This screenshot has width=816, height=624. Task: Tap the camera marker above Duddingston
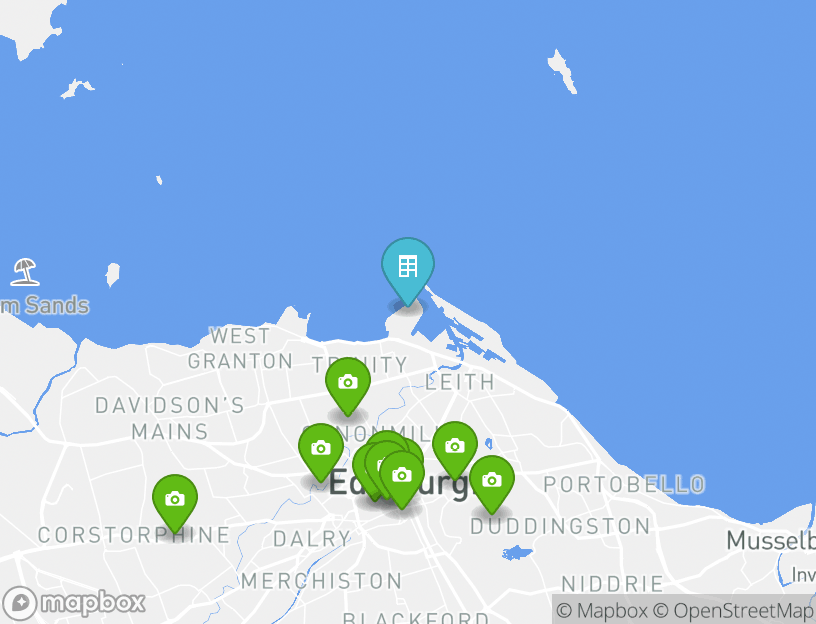[x=491, y=480]
